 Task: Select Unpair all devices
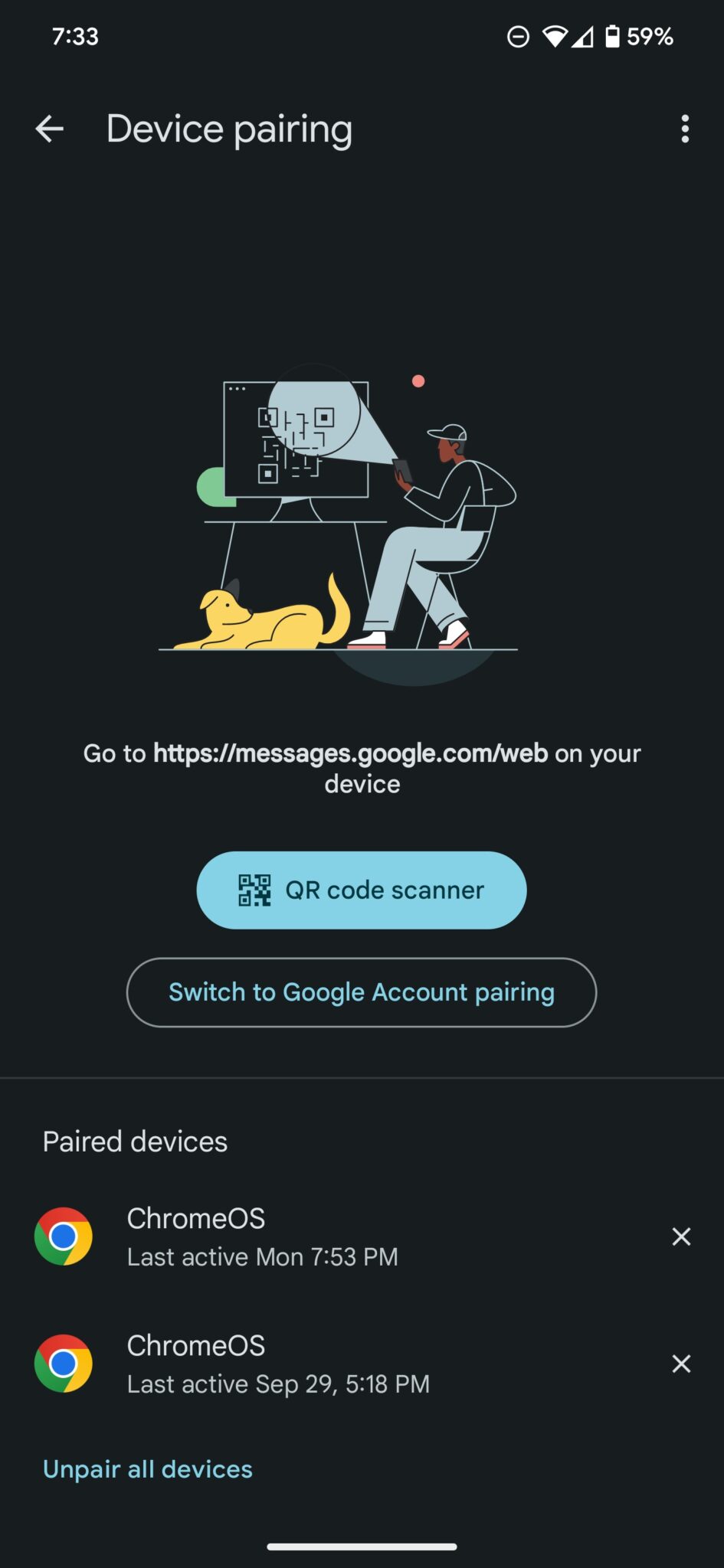[148, 1468]
